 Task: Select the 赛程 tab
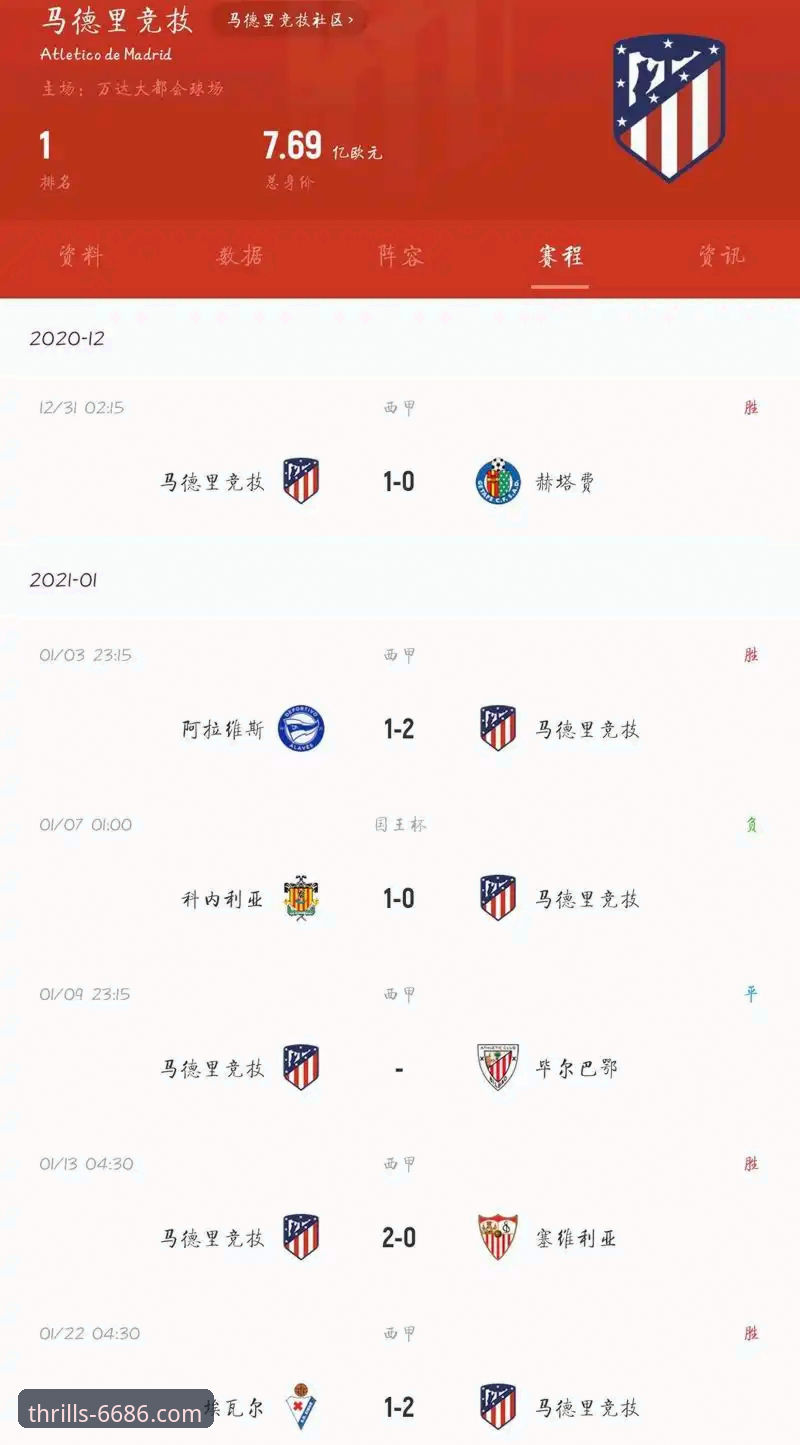[560, 256]
